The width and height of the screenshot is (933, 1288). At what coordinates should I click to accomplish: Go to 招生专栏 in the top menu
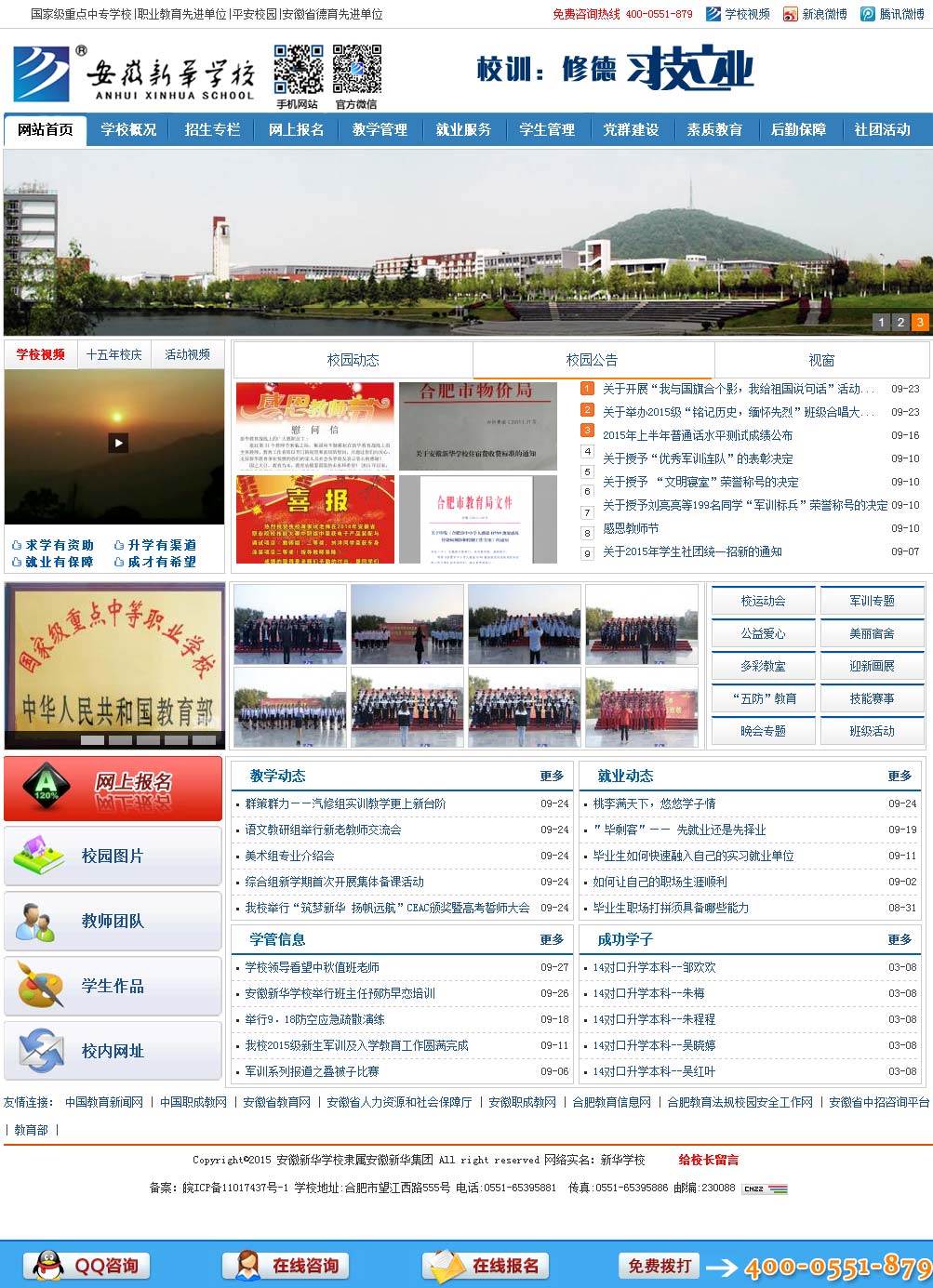tap(212, 130)
